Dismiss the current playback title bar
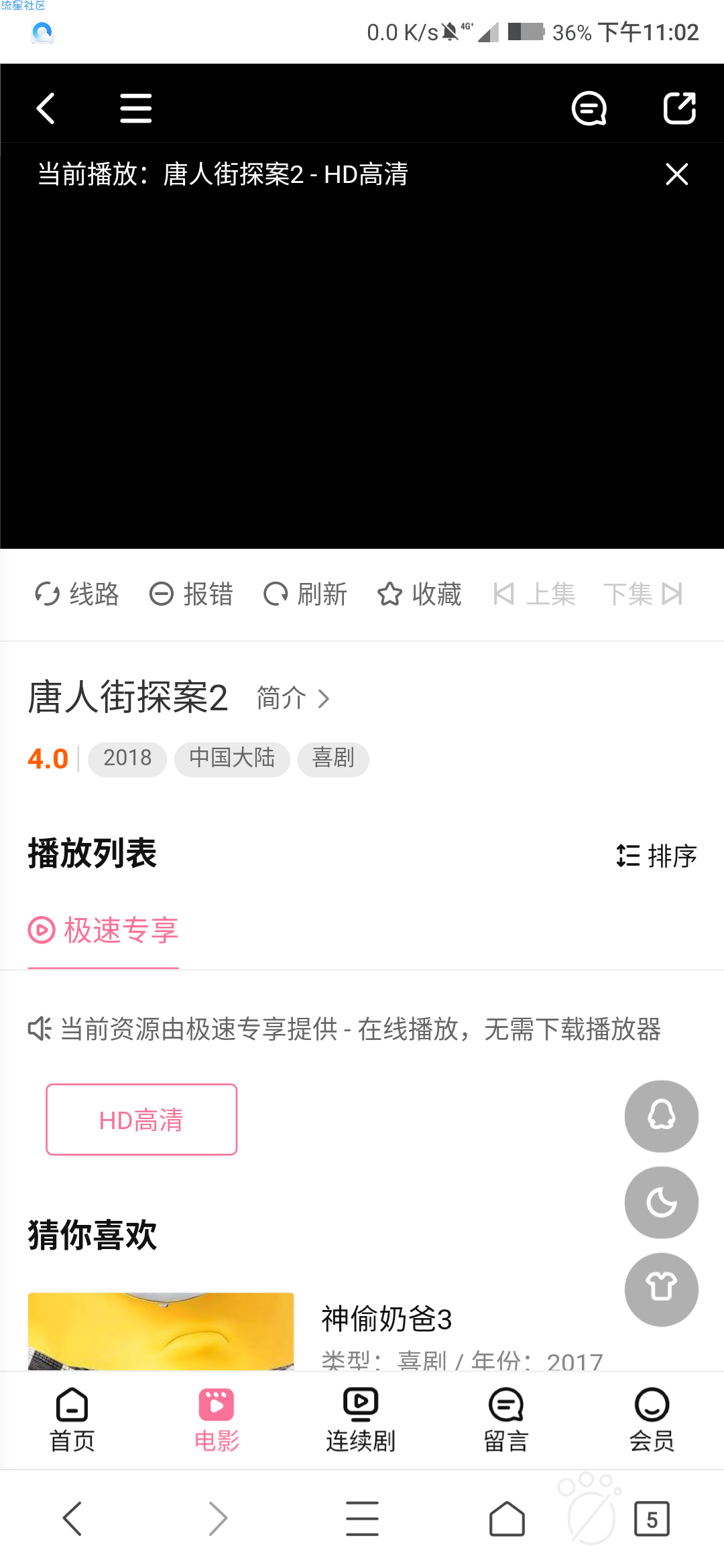This screenshot has width=724, height=1568. (x=676, y=174)
